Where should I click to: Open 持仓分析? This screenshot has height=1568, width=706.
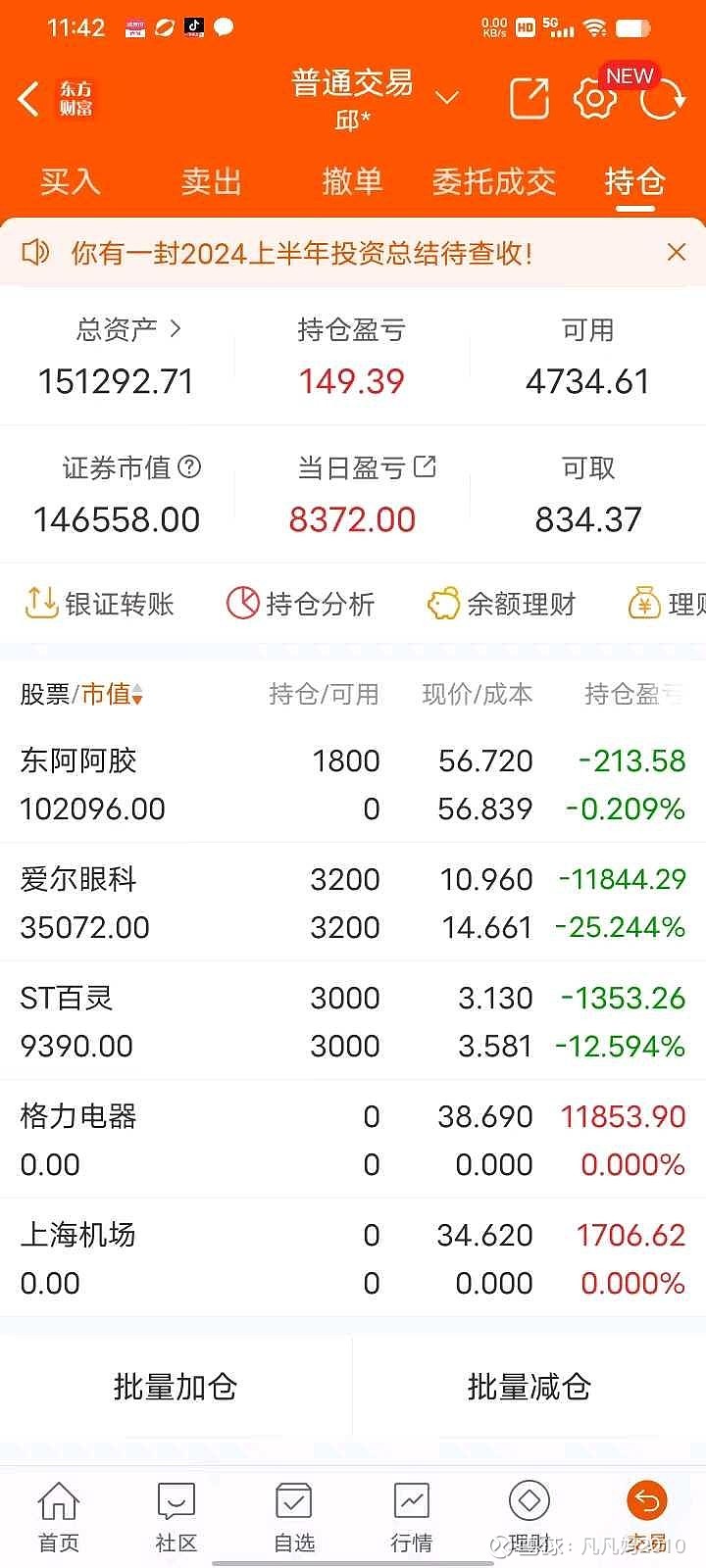pos(301,604)
